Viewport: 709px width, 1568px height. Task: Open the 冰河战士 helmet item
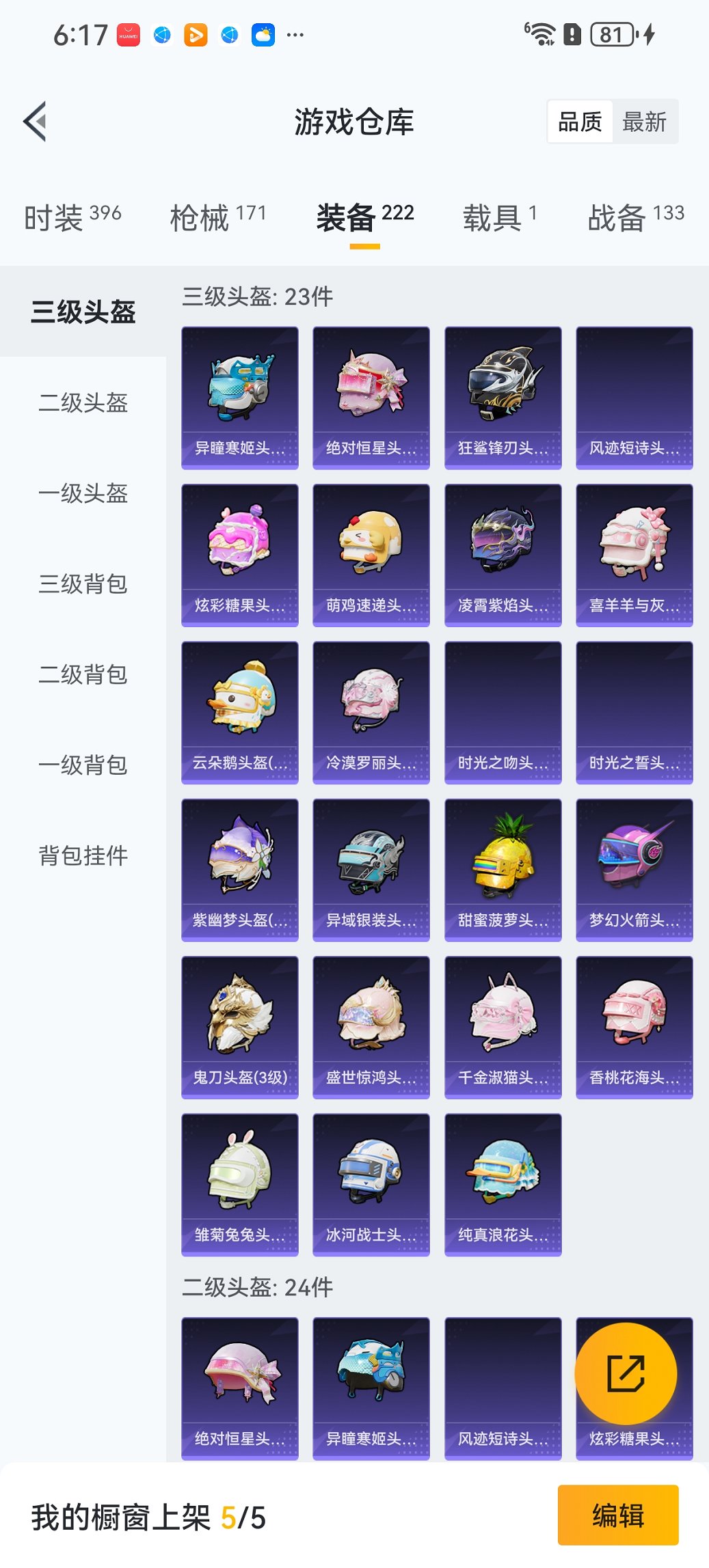[x=371, y=1184]
